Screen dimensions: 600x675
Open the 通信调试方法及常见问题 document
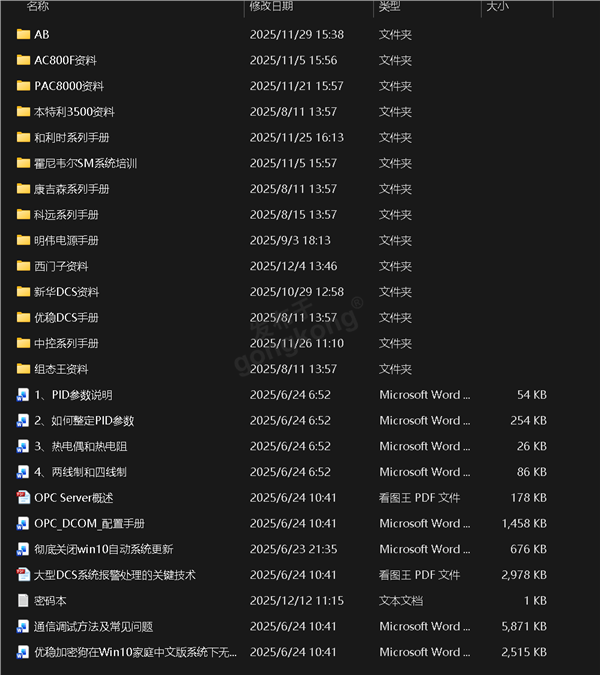(x=93, y=627)
